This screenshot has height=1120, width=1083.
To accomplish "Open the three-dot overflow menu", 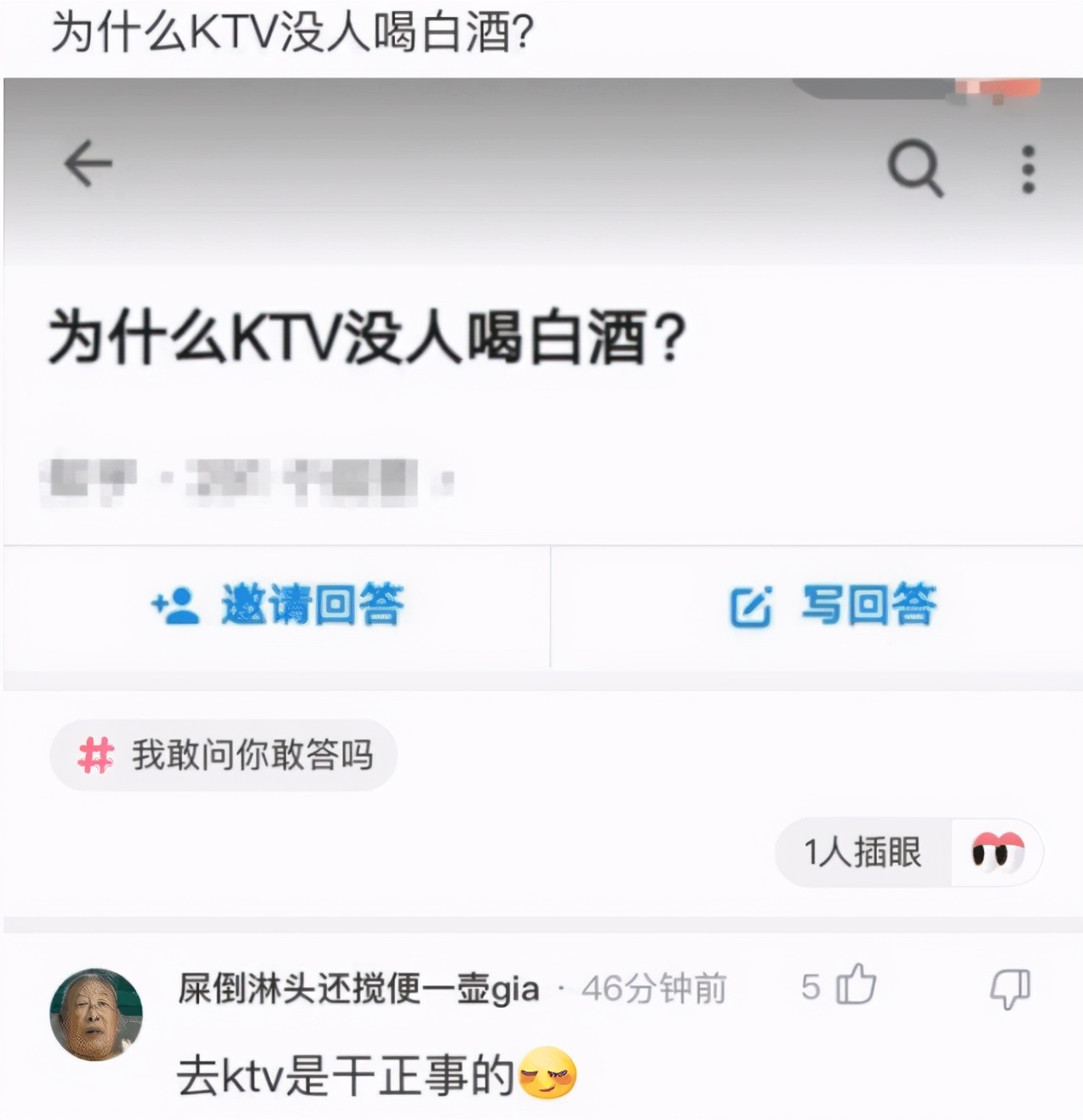I will (x=1028, y=166).
